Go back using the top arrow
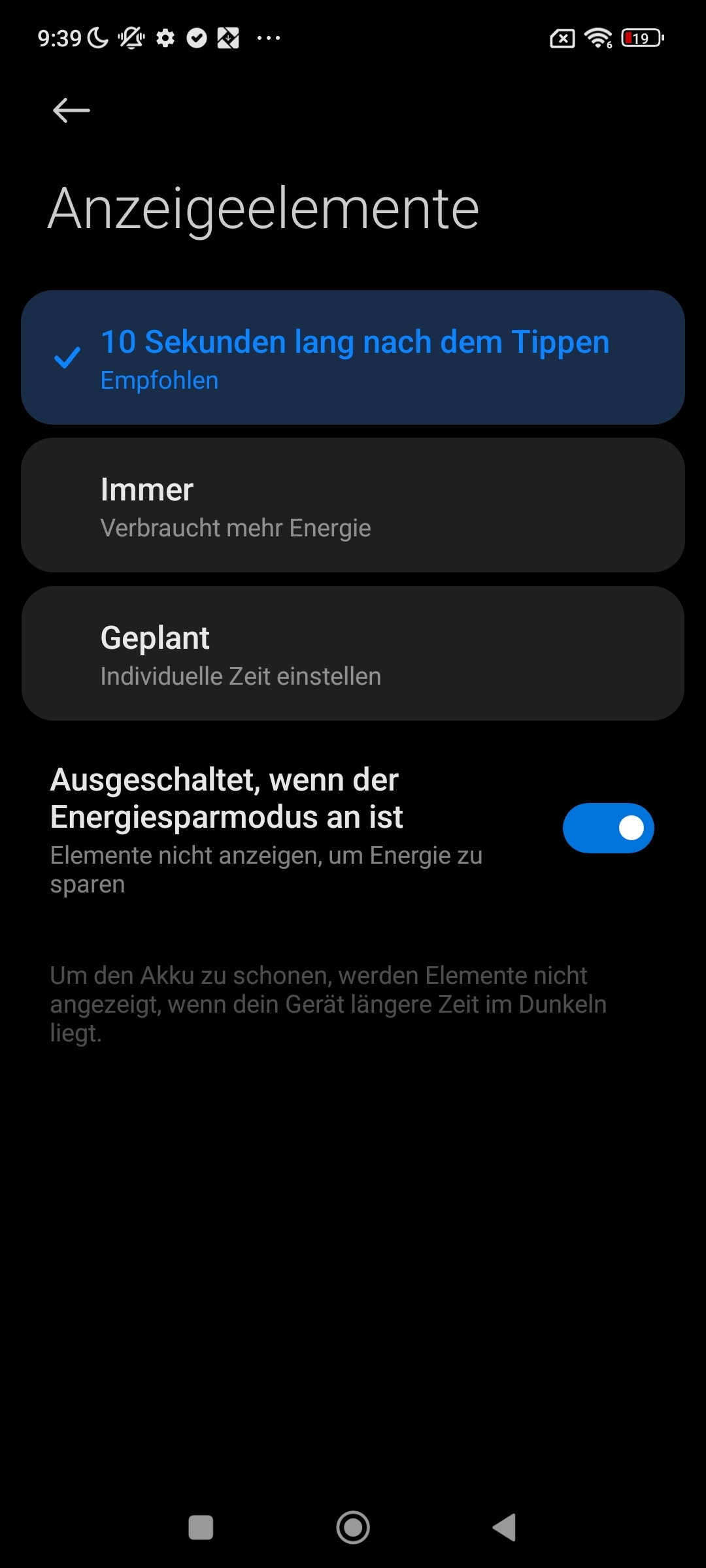Image resolution: width=706 pixels, height=1568 pixels. [71, 110]
